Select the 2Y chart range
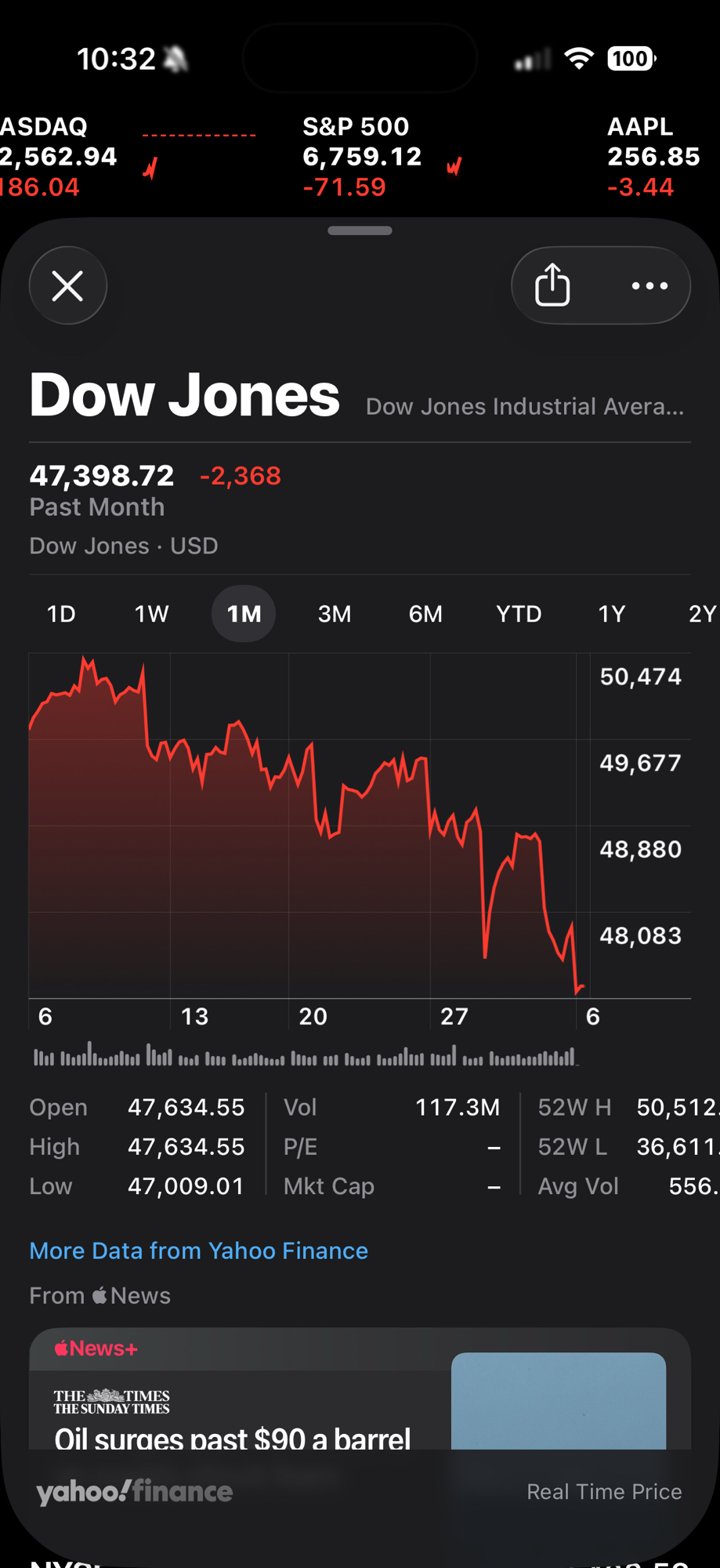 (x=702, y=614)
